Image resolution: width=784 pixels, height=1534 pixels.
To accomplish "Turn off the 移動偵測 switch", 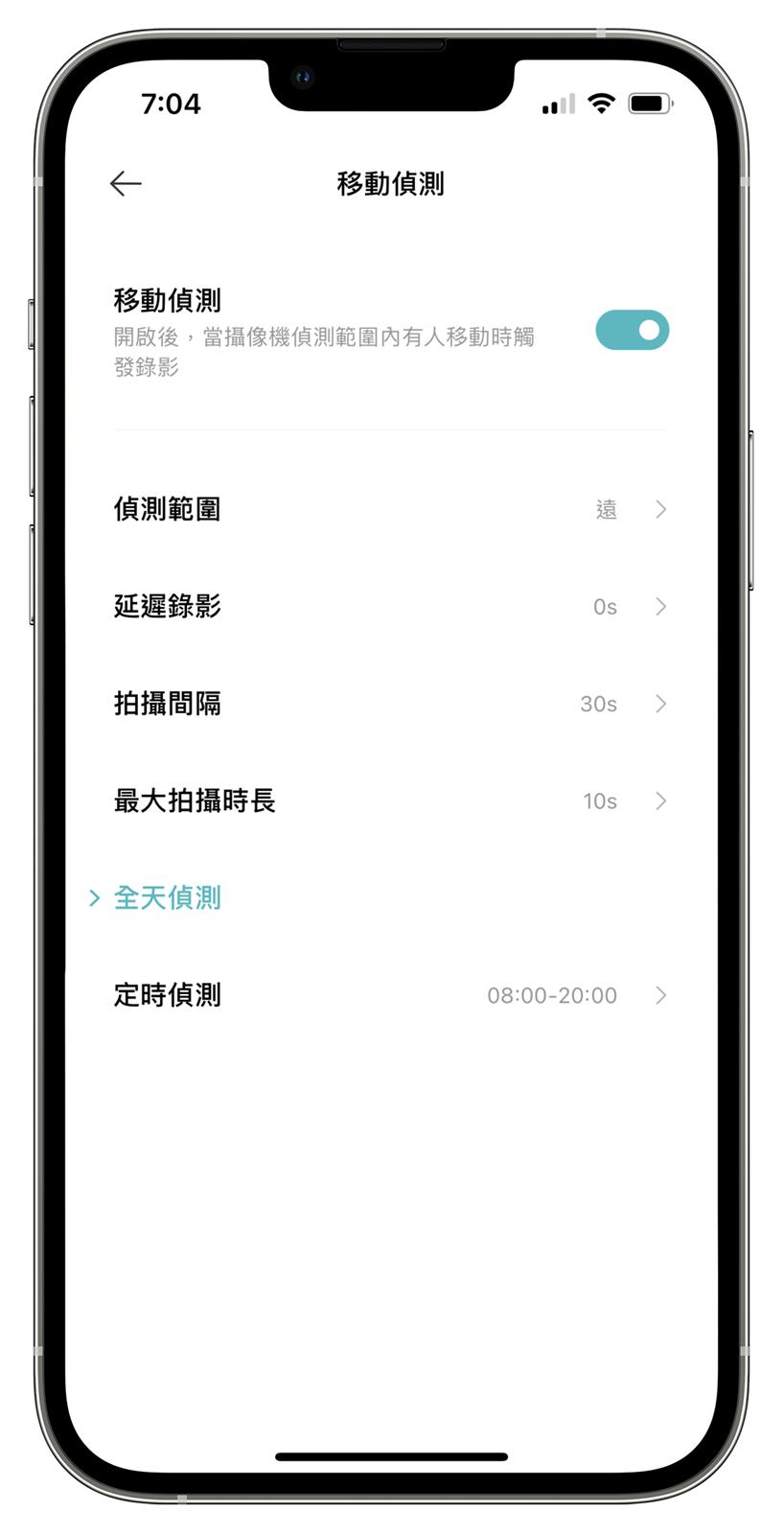I will (x=632, y=330).
